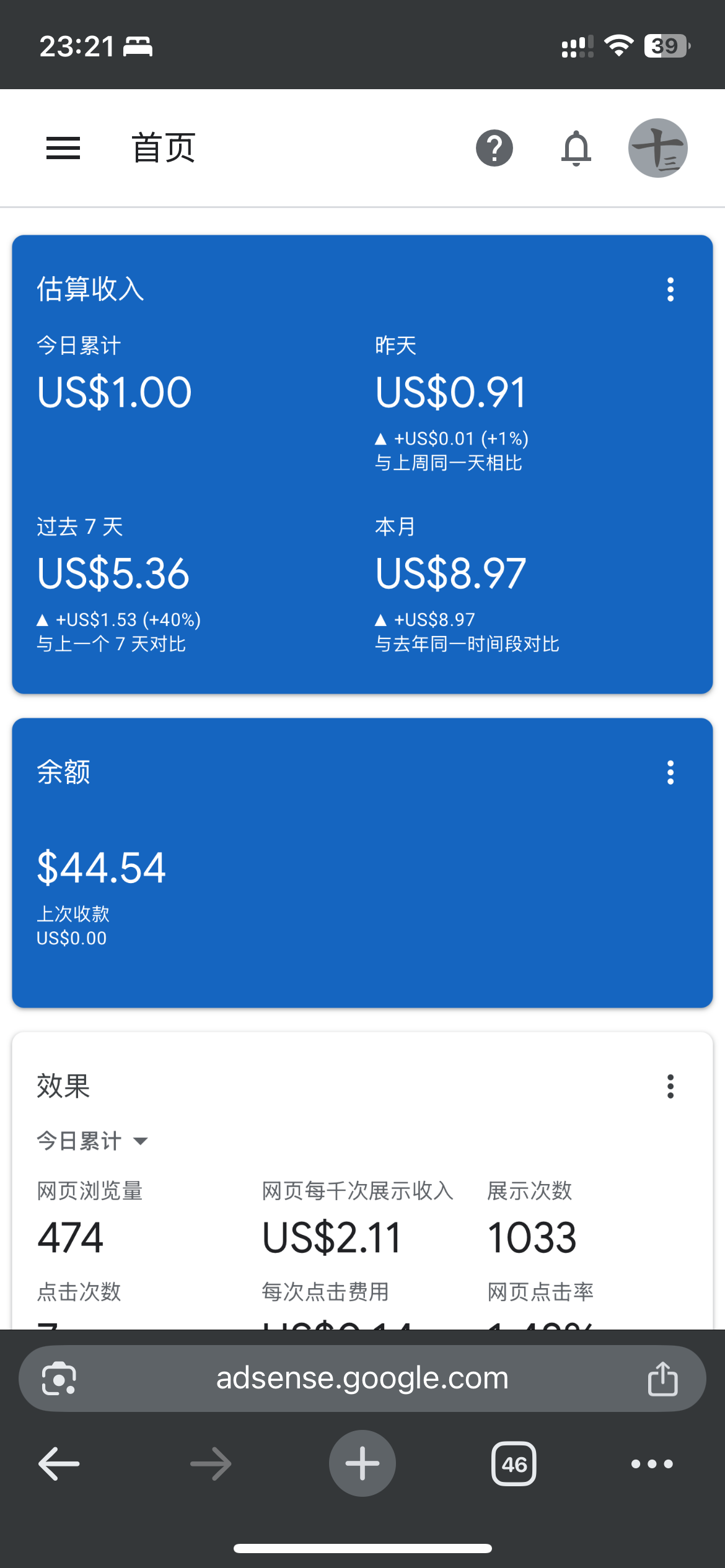The image size is (725, 1568).
Task: Open the 余额 card overflow menu
Action: click(x=670, y=772)
